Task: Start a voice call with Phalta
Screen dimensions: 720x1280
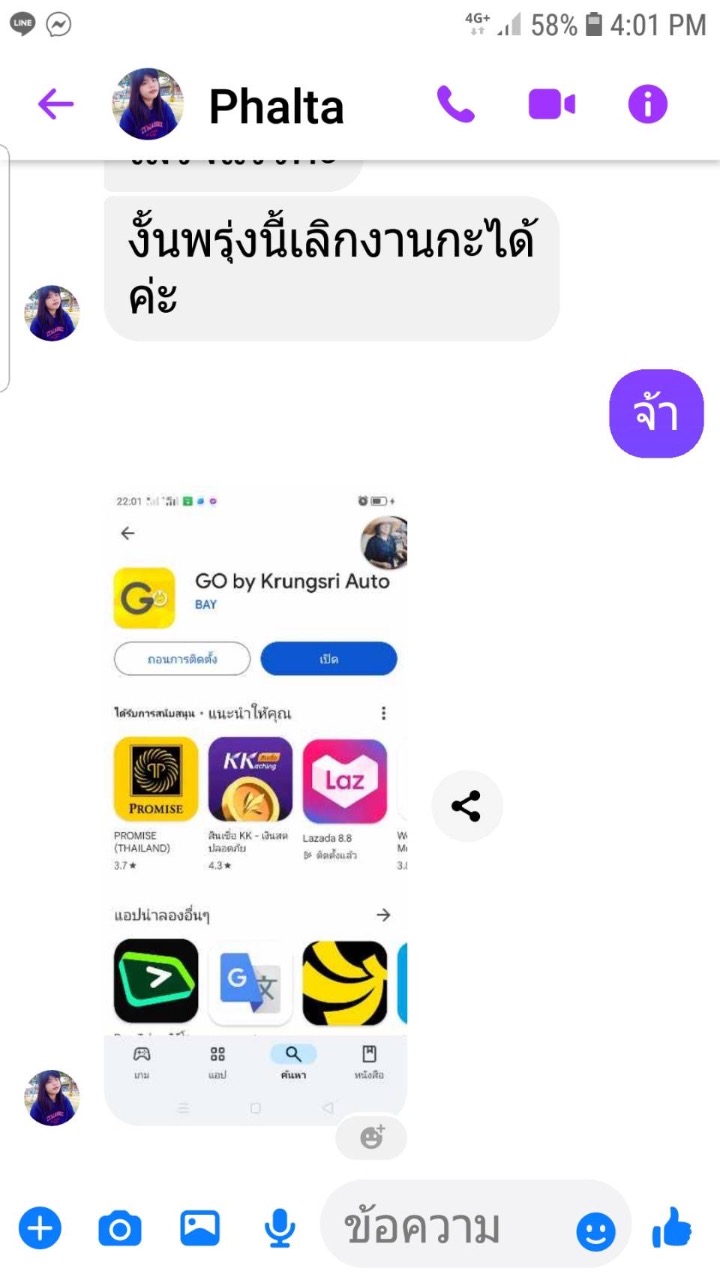Action: coord(455,104)
